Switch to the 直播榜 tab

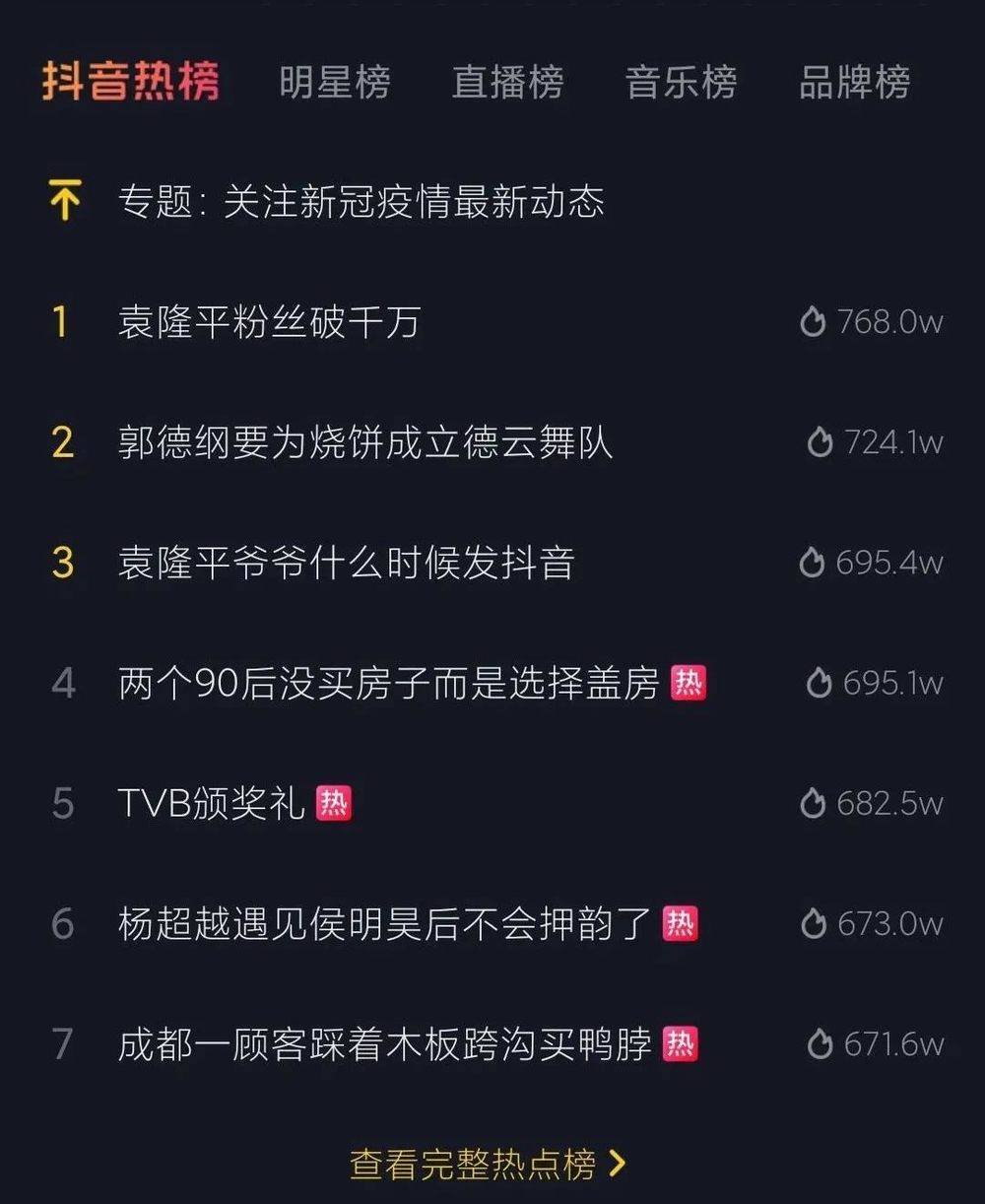[x=510, y=84]
